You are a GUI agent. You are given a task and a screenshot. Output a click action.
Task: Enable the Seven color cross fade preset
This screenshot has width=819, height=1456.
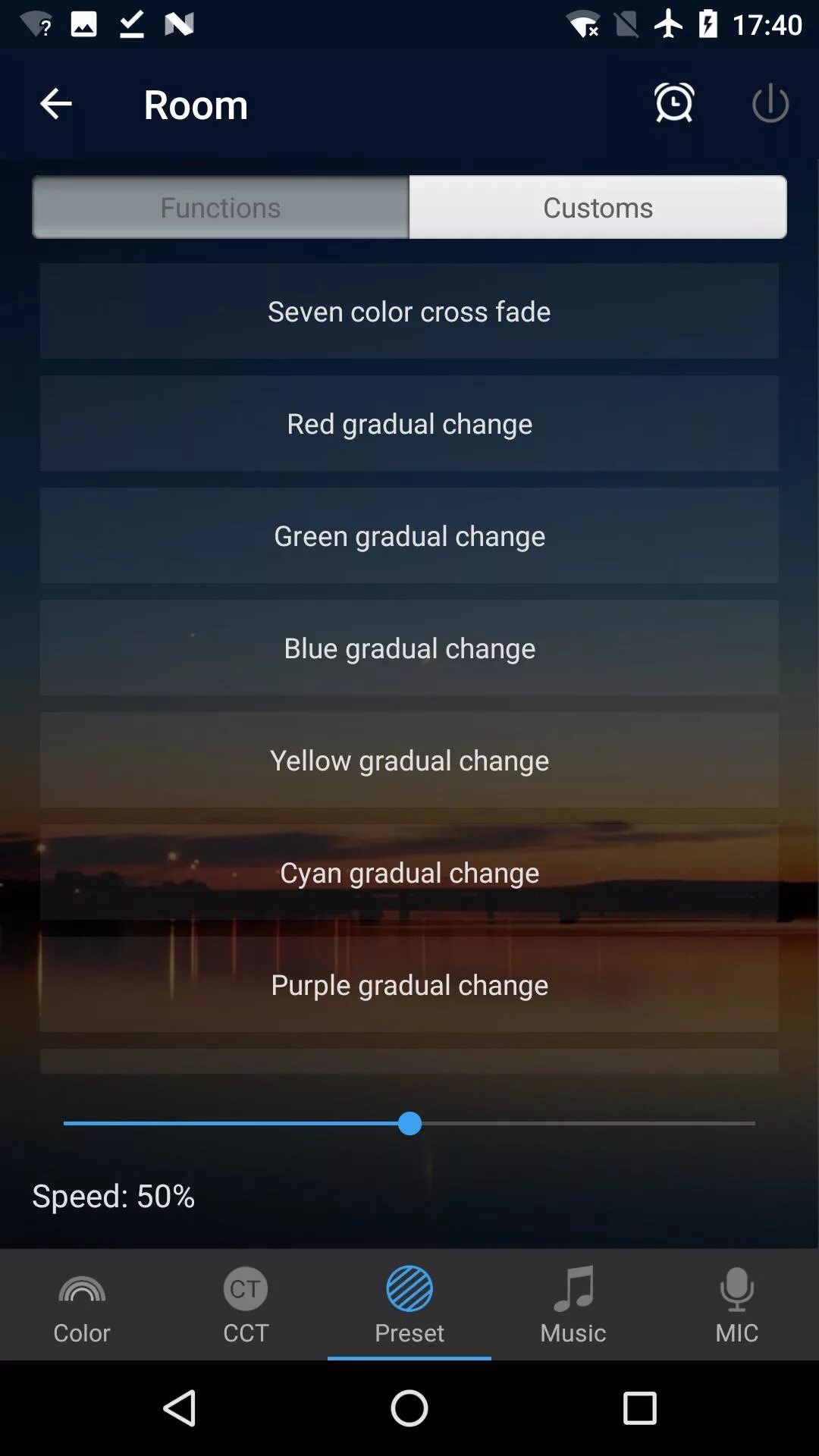[x=409, y=312]
